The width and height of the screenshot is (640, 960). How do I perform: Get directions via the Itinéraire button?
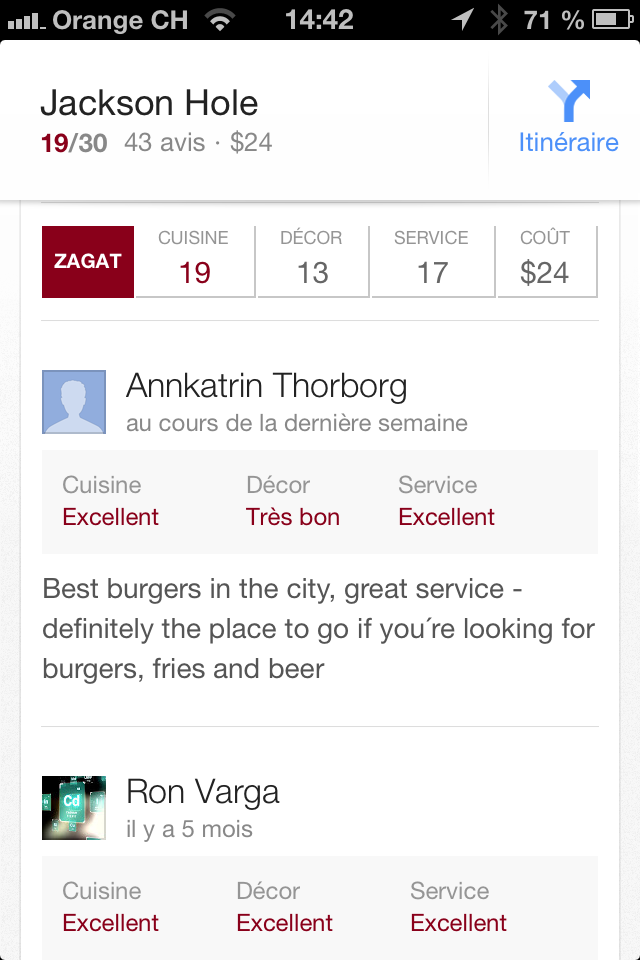click(568, 119)
